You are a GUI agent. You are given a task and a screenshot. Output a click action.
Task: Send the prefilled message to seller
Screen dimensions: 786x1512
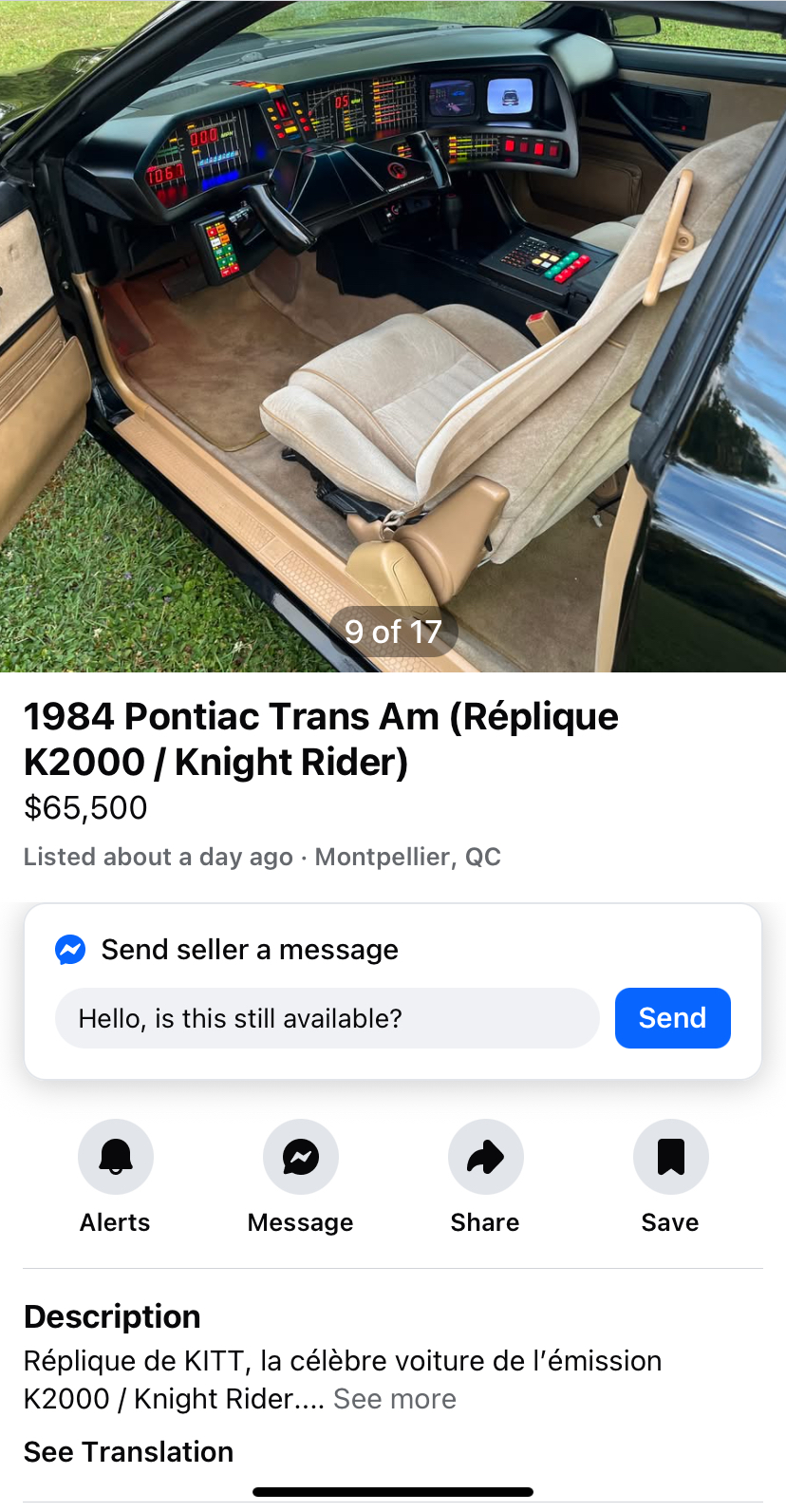click(672, 1018)
